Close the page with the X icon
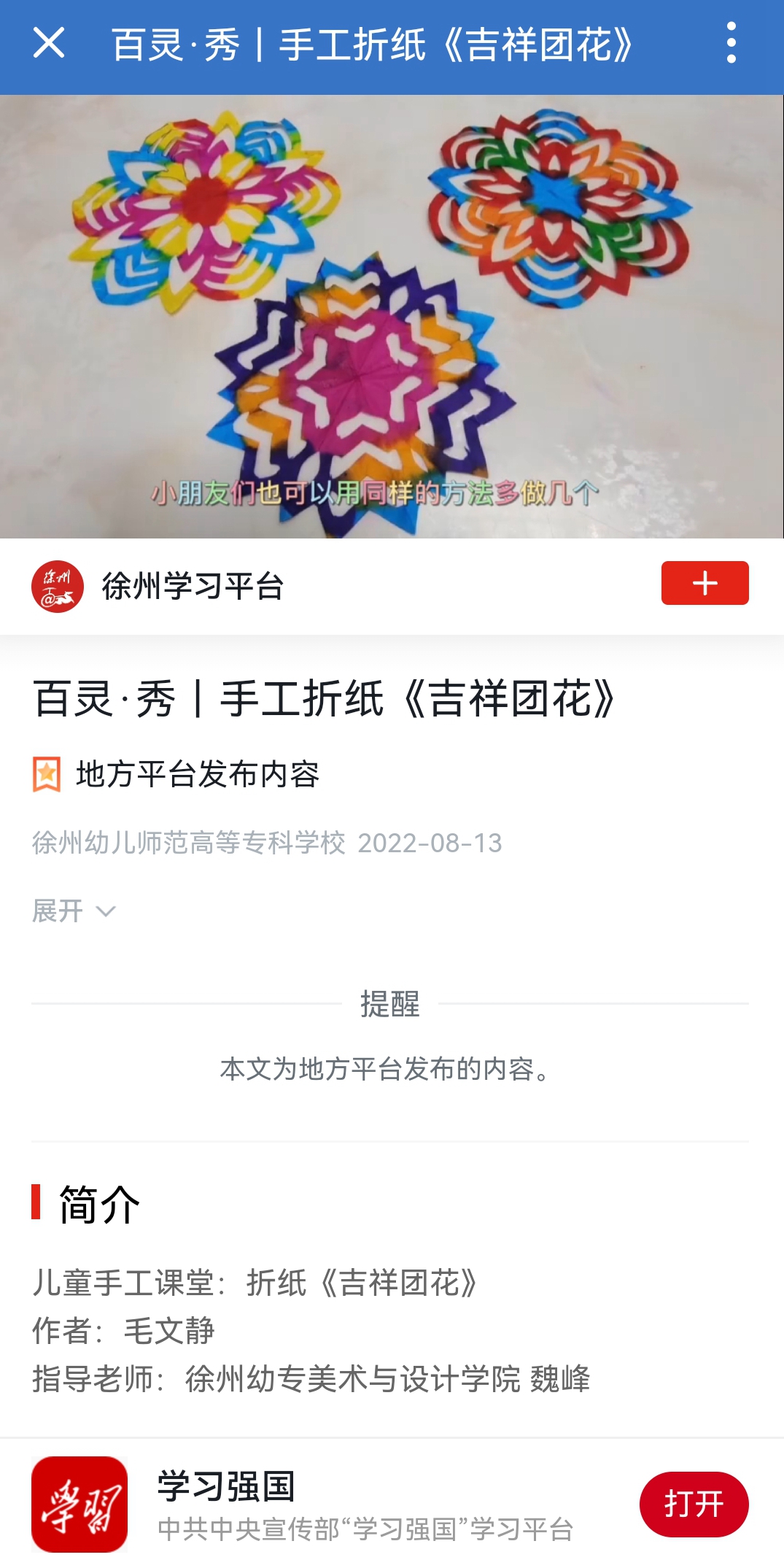Screen dimensions: 784x1568 click(49, 42)
